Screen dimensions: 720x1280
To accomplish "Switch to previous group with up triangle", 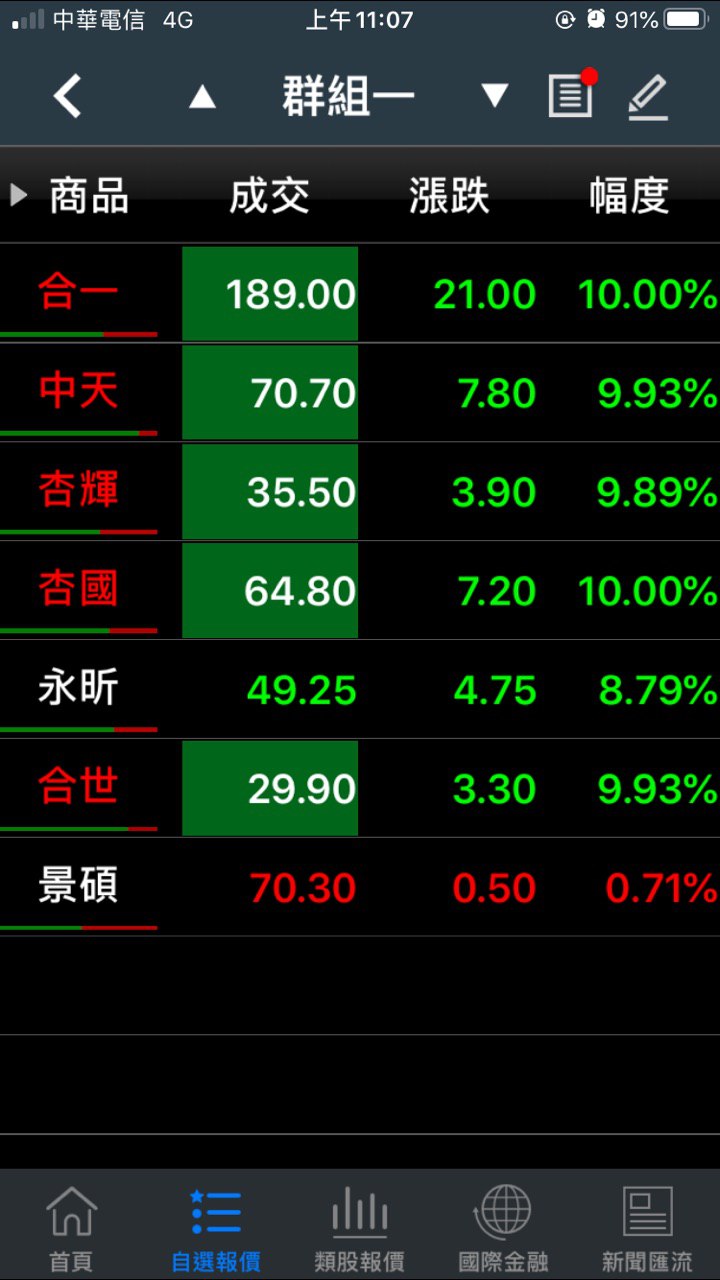I will pyautogui.click(x=202, y=97).
